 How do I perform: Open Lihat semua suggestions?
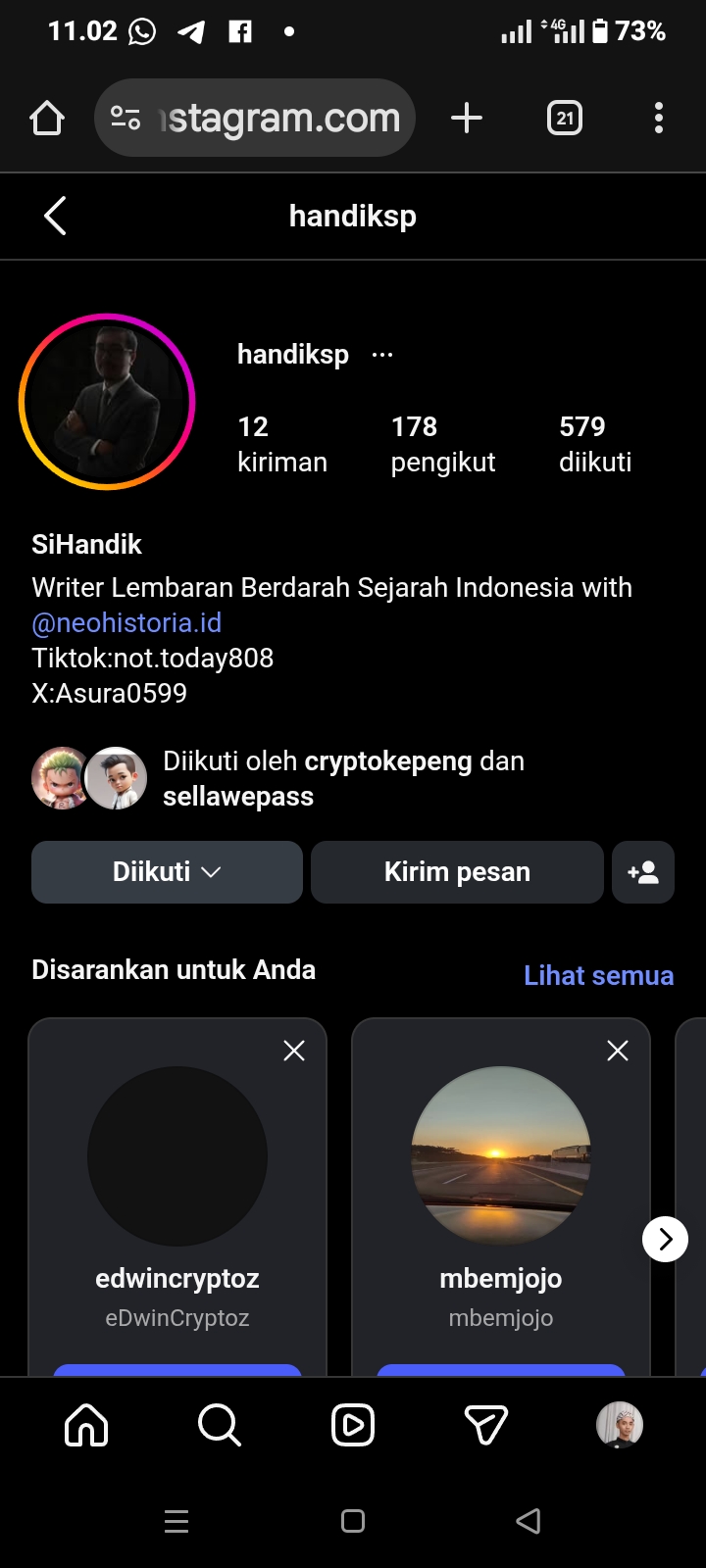click(x=598, y=976)
